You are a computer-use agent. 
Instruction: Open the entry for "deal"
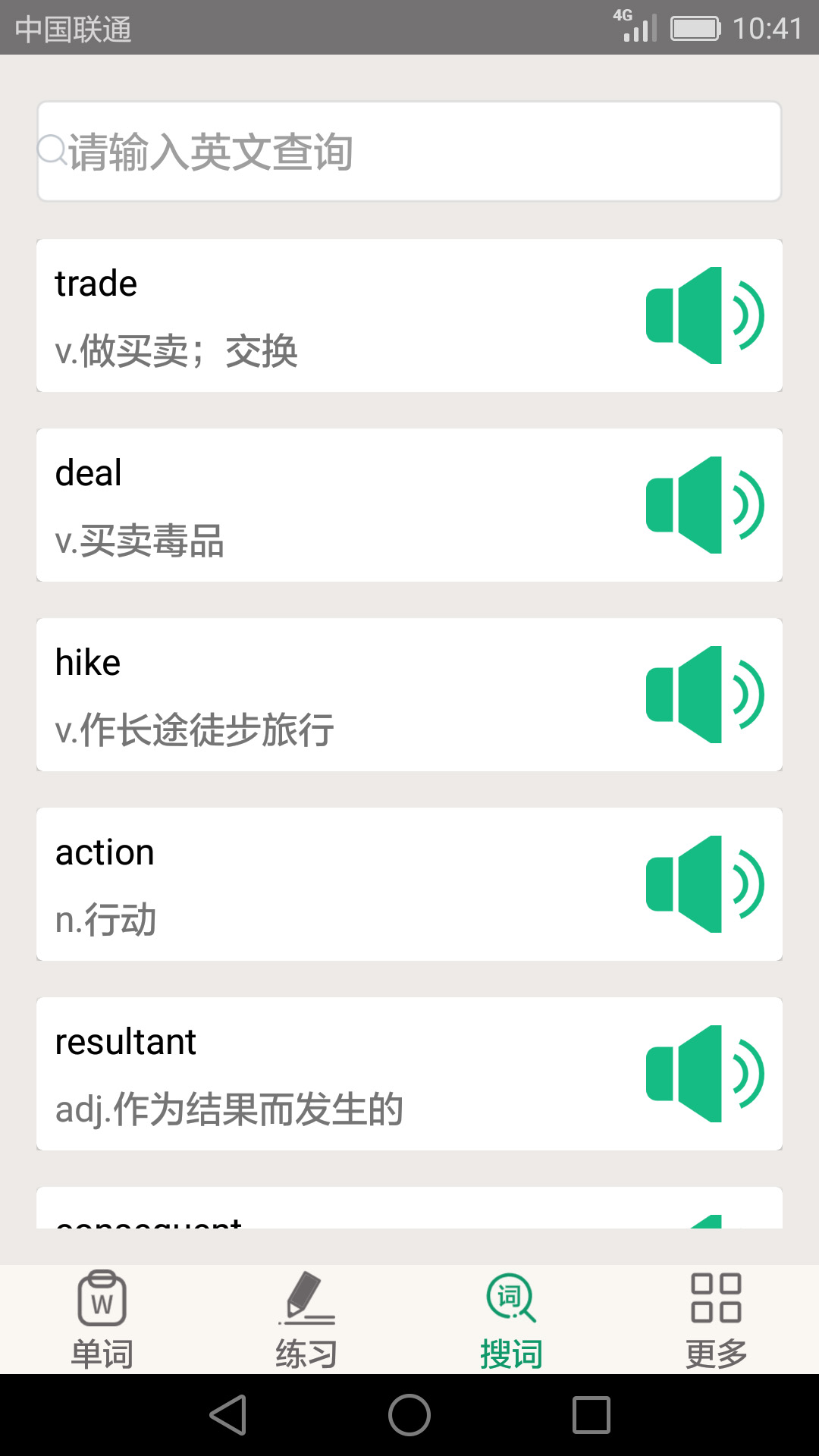(x=303, y=505)
